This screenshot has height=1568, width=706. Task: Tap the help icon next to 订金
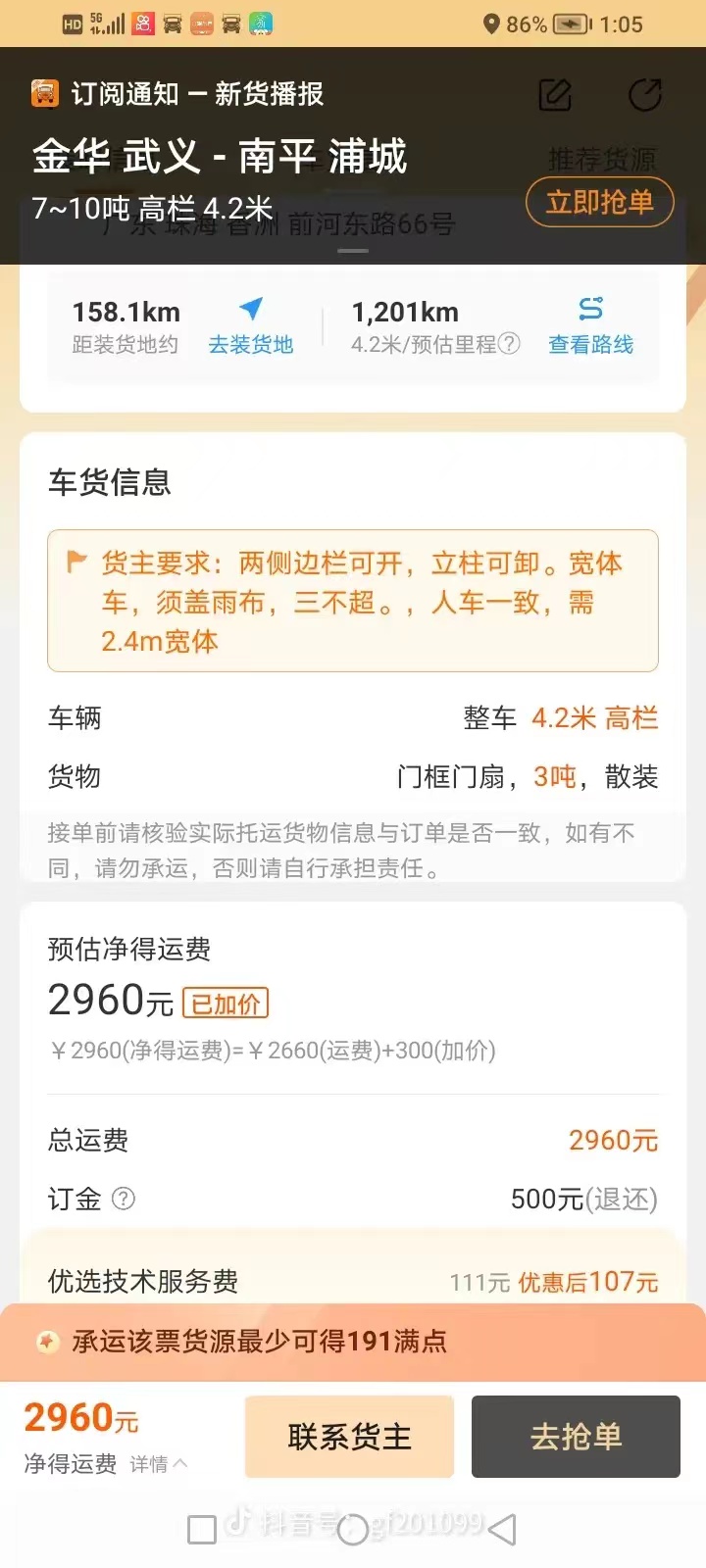[x=124, y=1199]
